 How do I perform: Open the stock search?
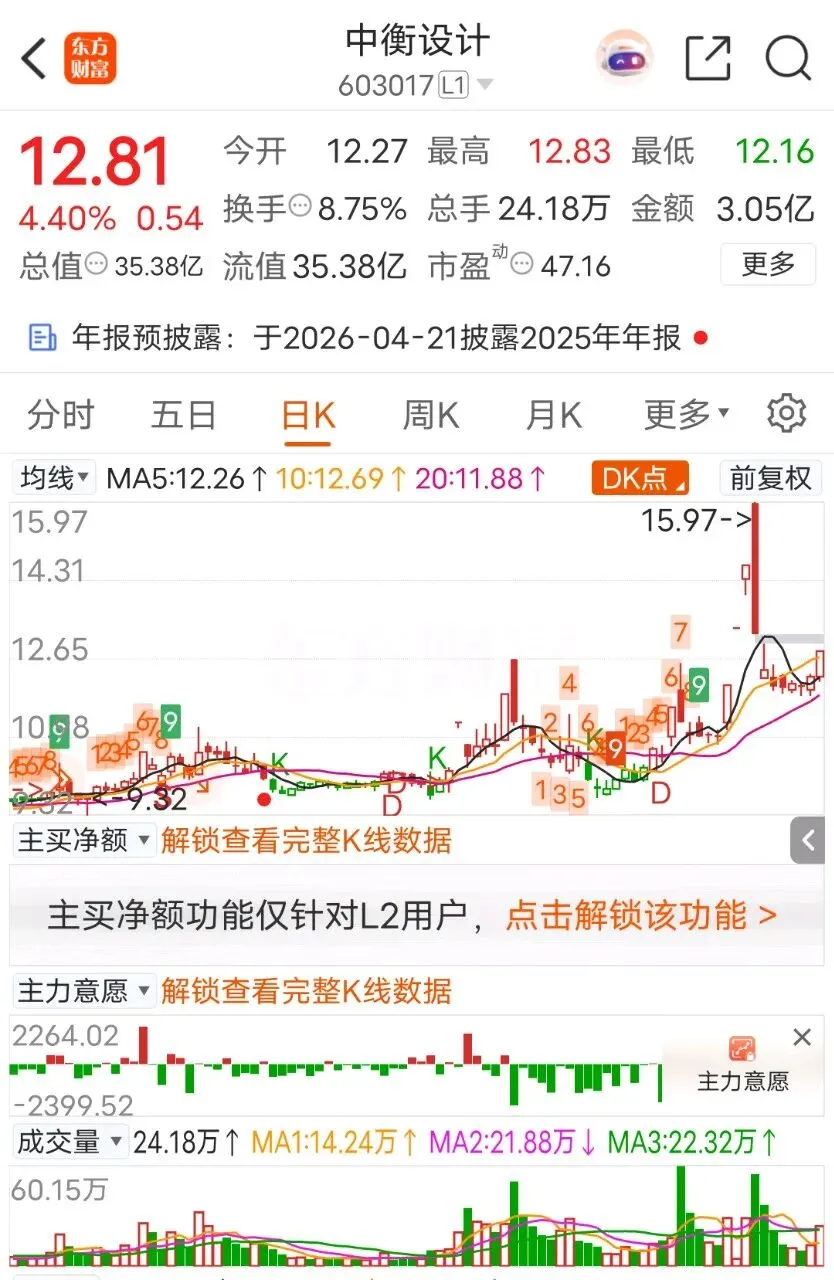tap(788, 59)
